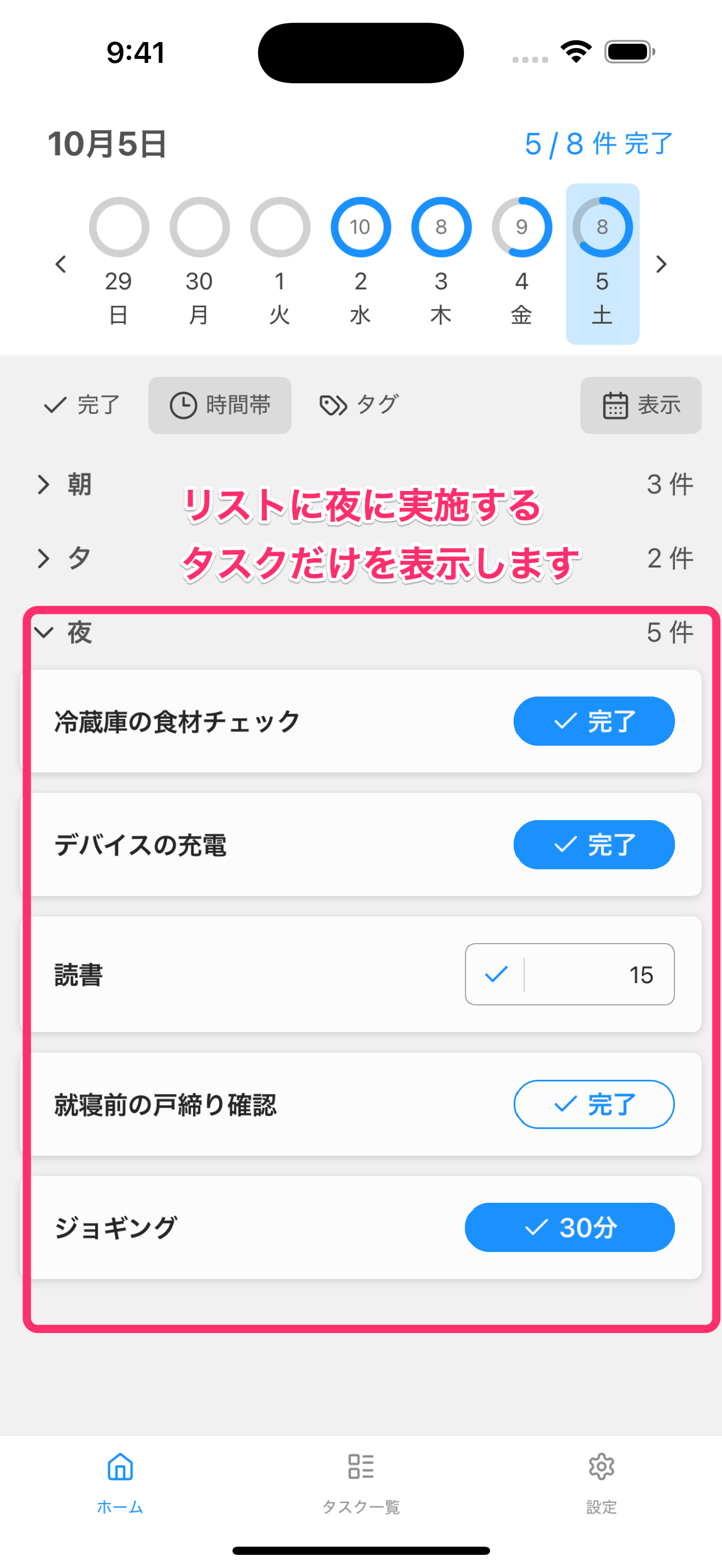722x1568 pixels.
Task: Toggle 完了 for 冷蔵庫の食材チェック
Action: [593, 721]
